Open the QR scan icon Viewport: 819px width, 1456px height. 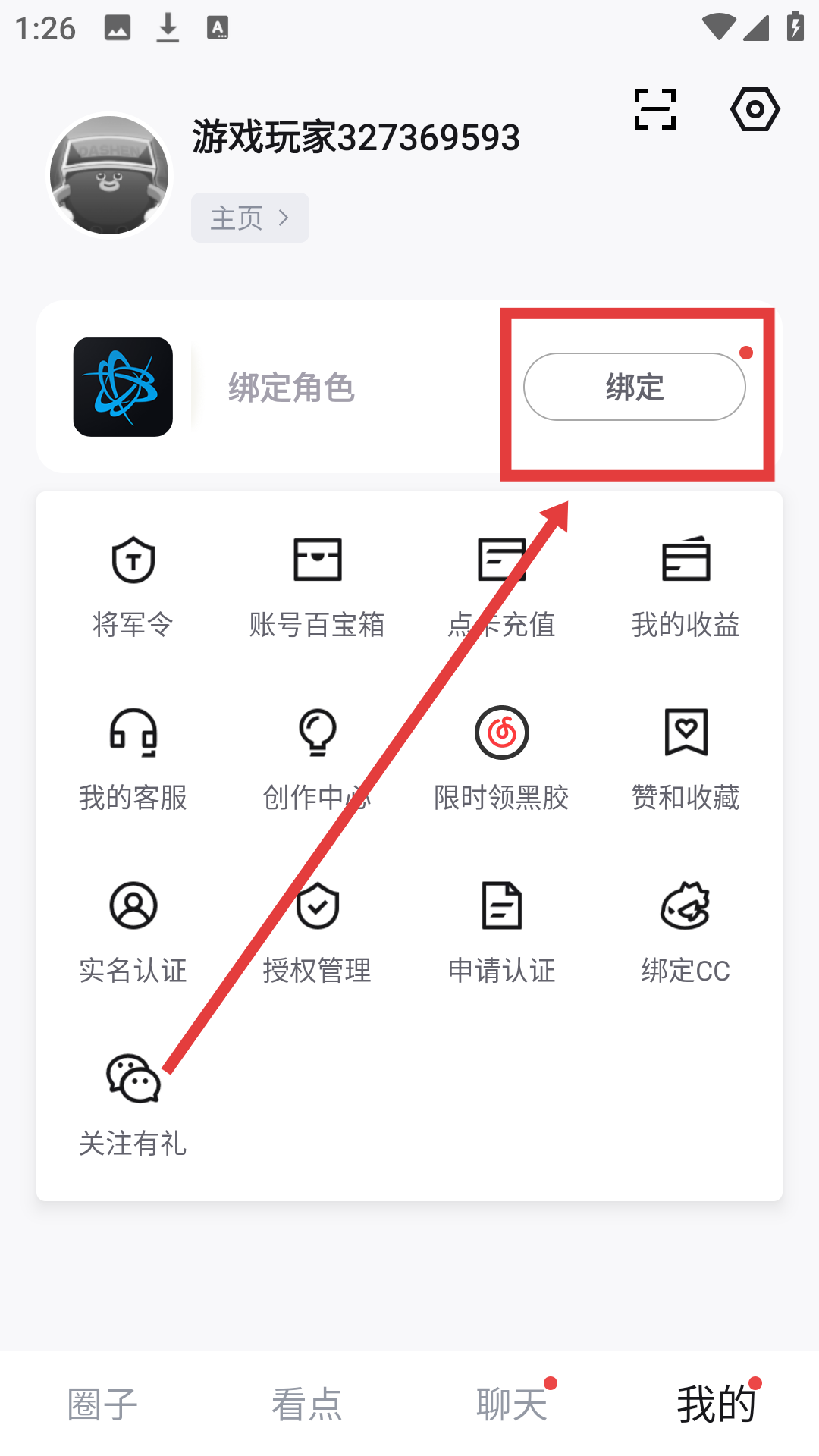click(x=654, y=109)
